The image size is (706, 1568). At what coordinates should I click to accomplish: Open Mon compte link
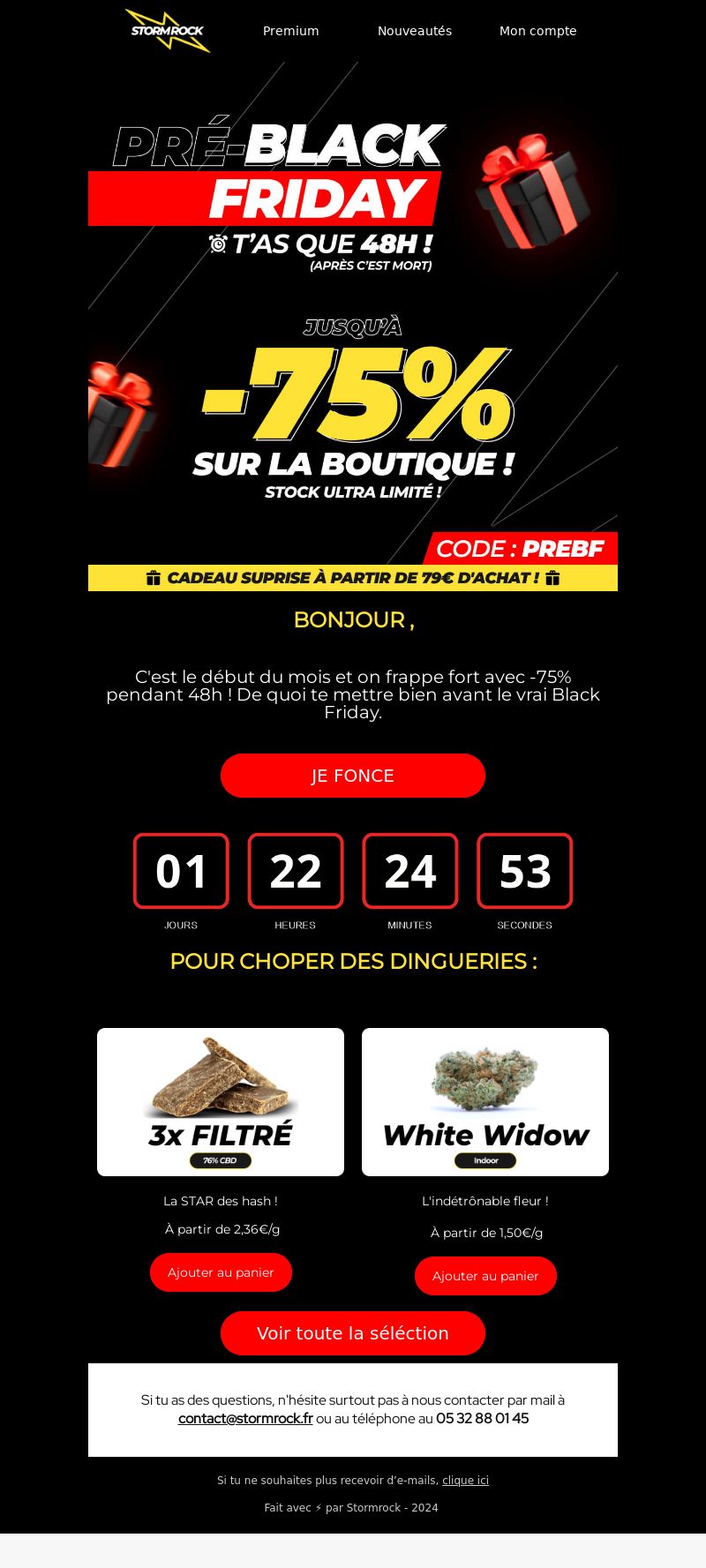pyautogui.click(x=538, y=31)
